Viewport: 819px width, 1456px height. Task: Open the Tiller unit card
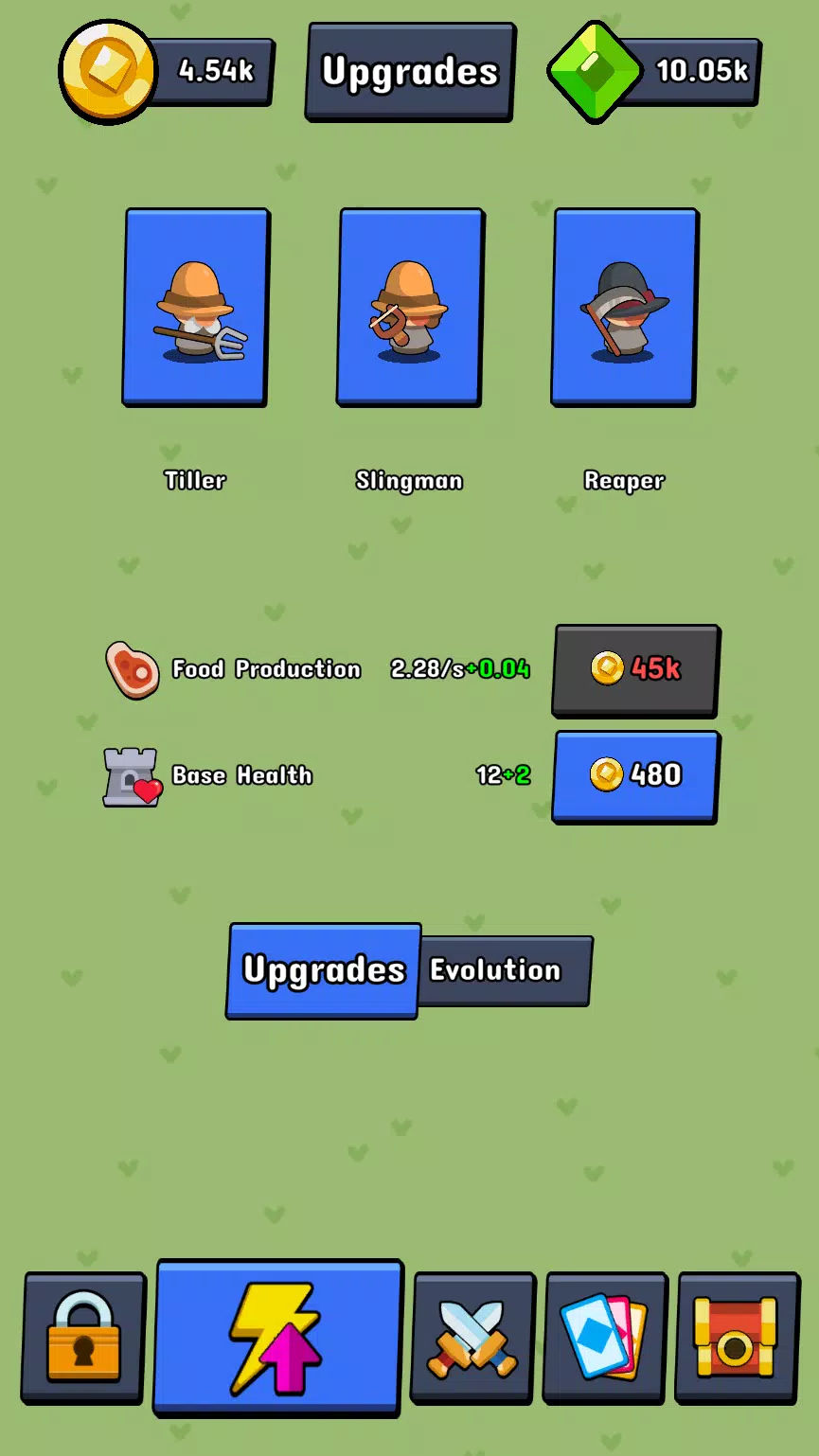coord(196,308)
